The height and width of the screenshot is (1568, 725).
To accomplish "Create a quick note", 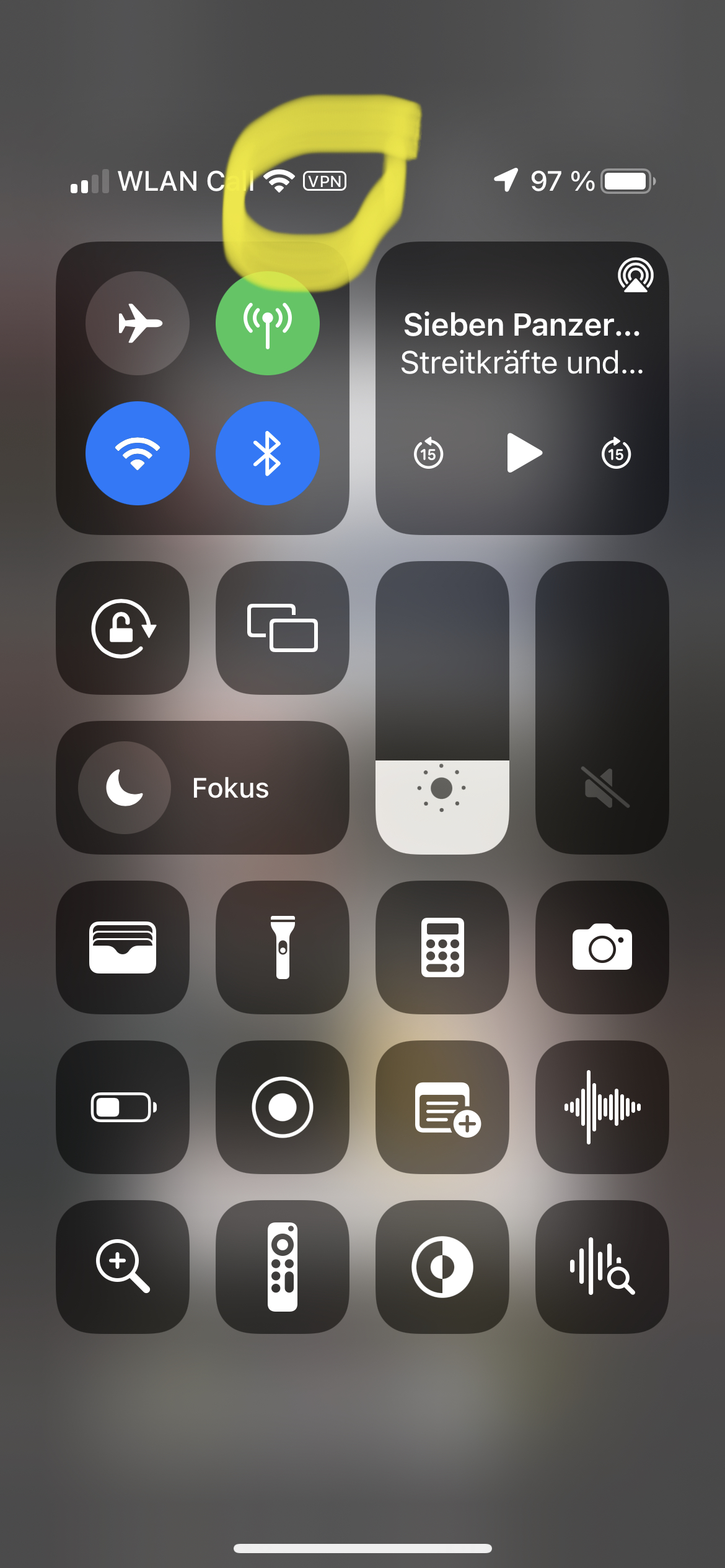I will [x=442, y=1107].
